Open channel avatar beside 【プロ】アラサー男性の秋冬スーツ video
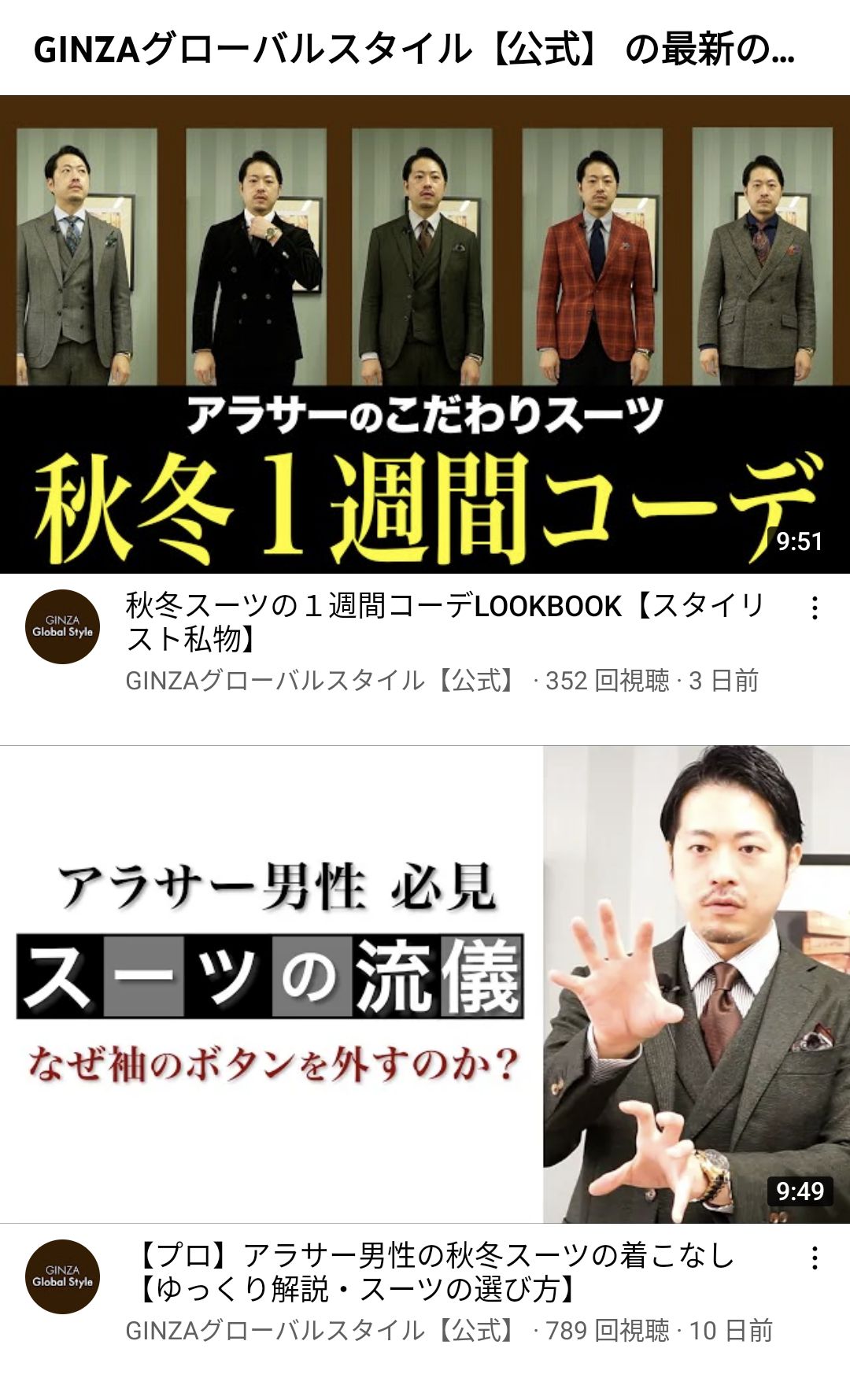The height and width of the screenshot is (1400, 850). [62, 1276]
